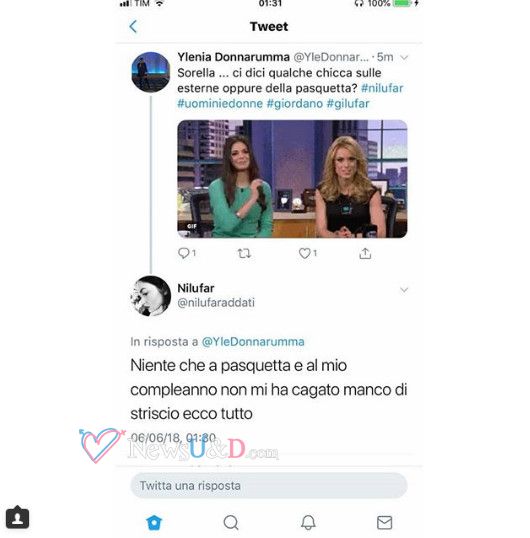
Task: Open the #gilufar hashtag
Action: 348,104
